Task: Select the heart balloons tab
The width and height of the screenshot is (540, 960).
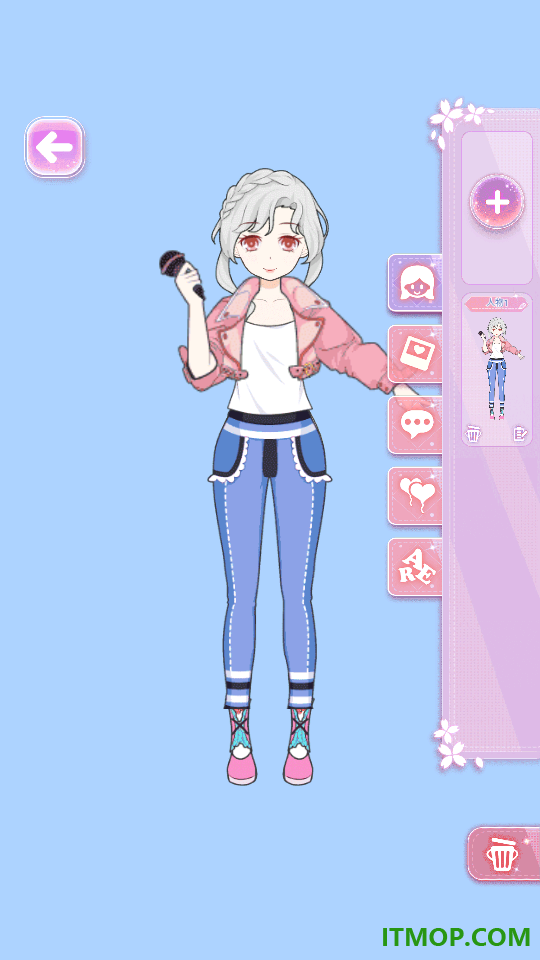Action: coord(416,497)
